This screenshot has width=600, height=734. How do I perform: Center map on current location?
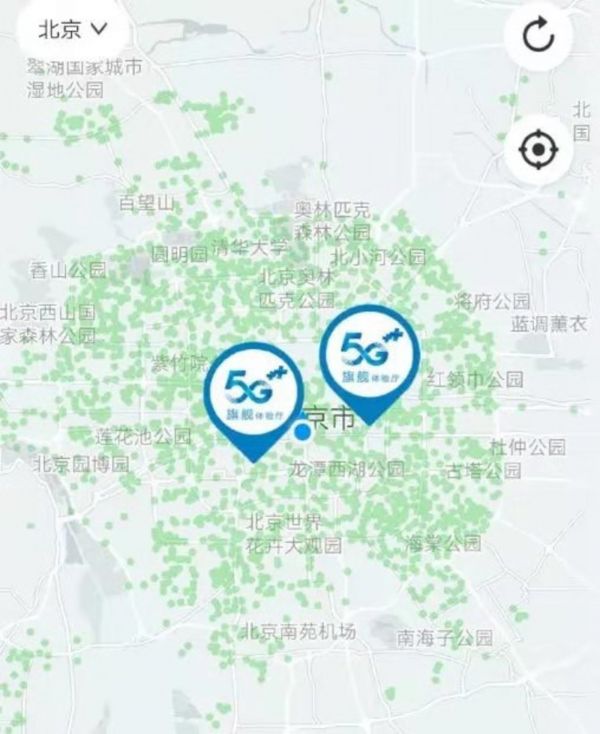click(538, 151)
